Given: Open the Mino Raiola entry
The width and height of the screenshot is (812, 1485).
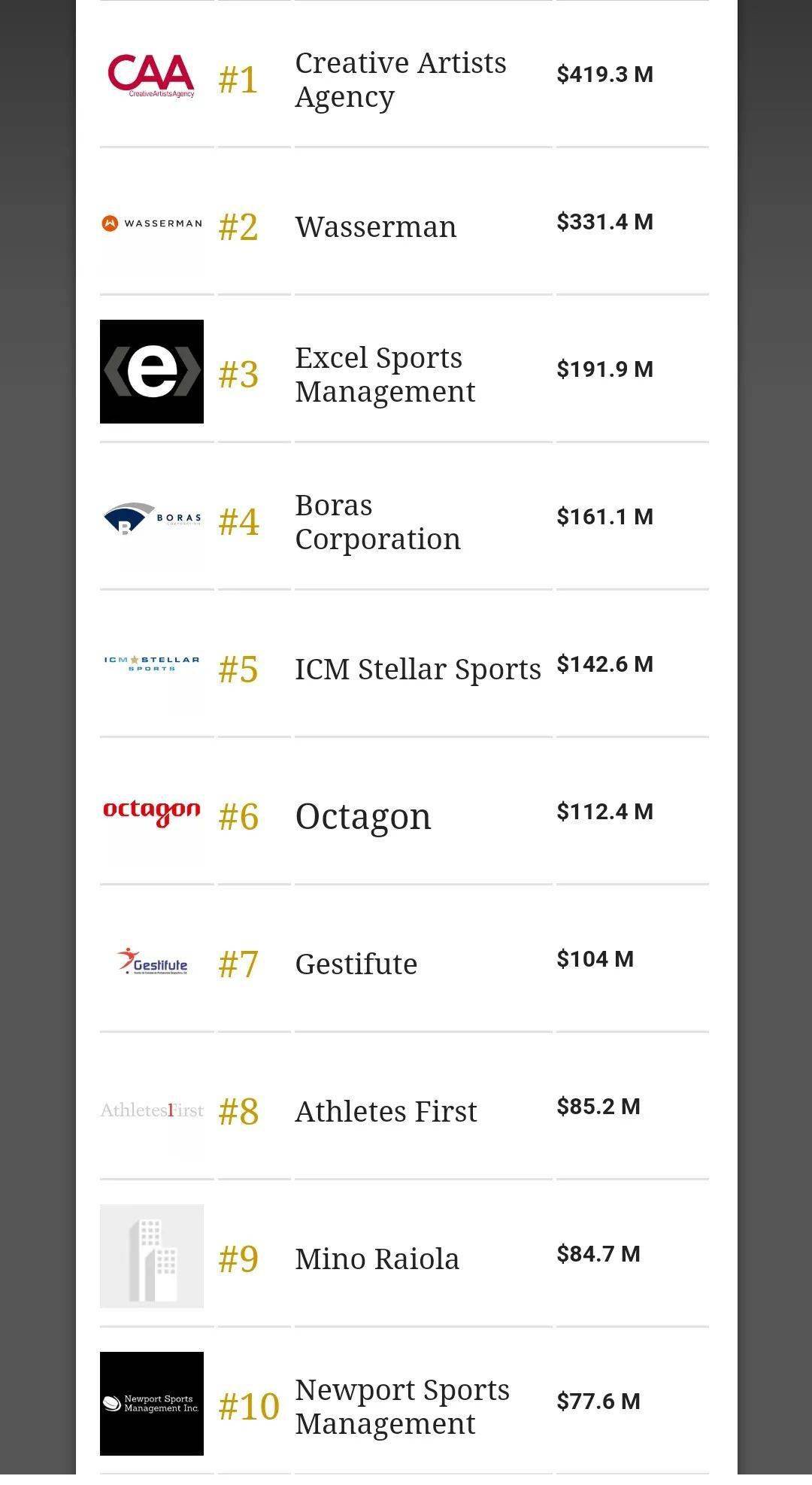Looking at the screenshot, I should coord(377,1259).
